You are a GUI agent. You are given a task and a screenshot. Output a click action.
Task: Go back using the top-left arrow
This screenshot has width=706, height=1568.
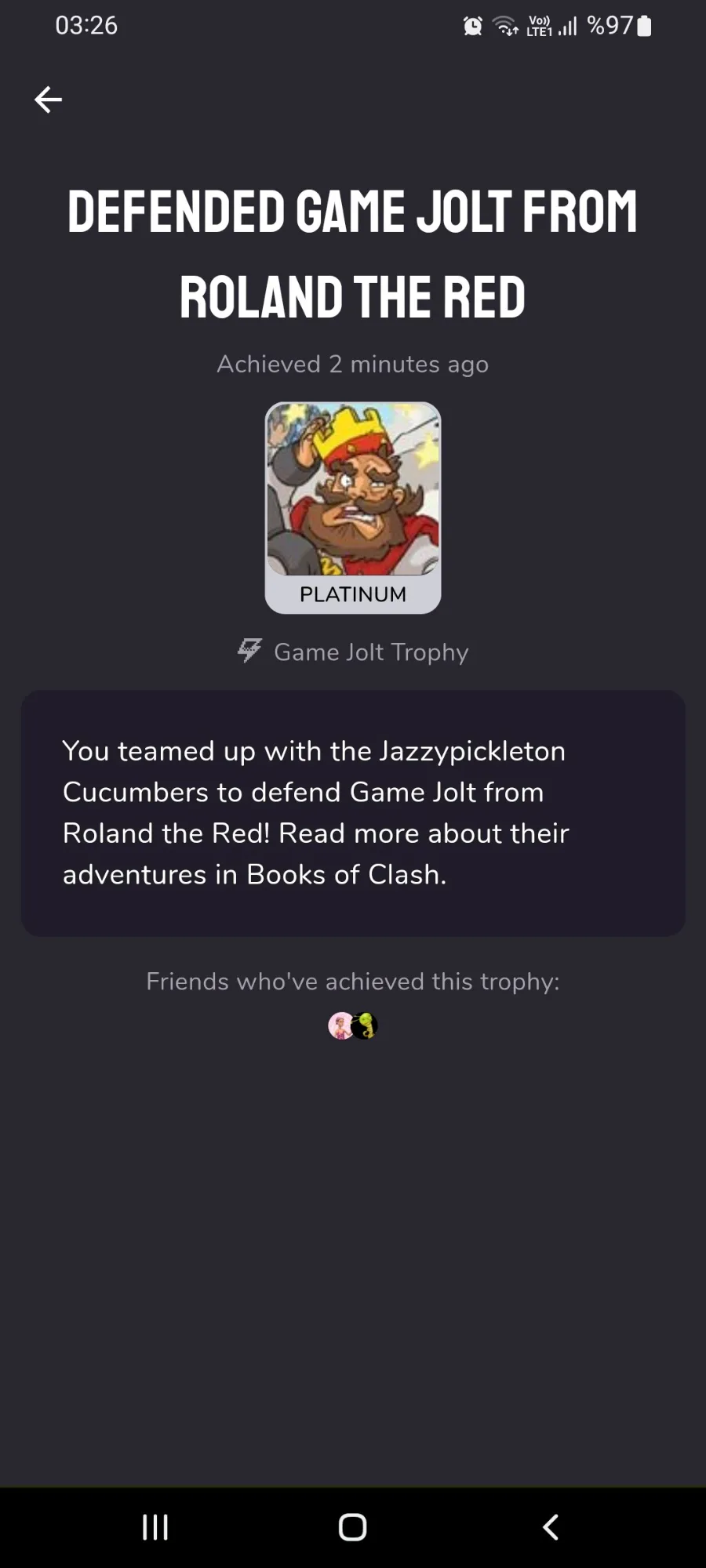point(48,100)
